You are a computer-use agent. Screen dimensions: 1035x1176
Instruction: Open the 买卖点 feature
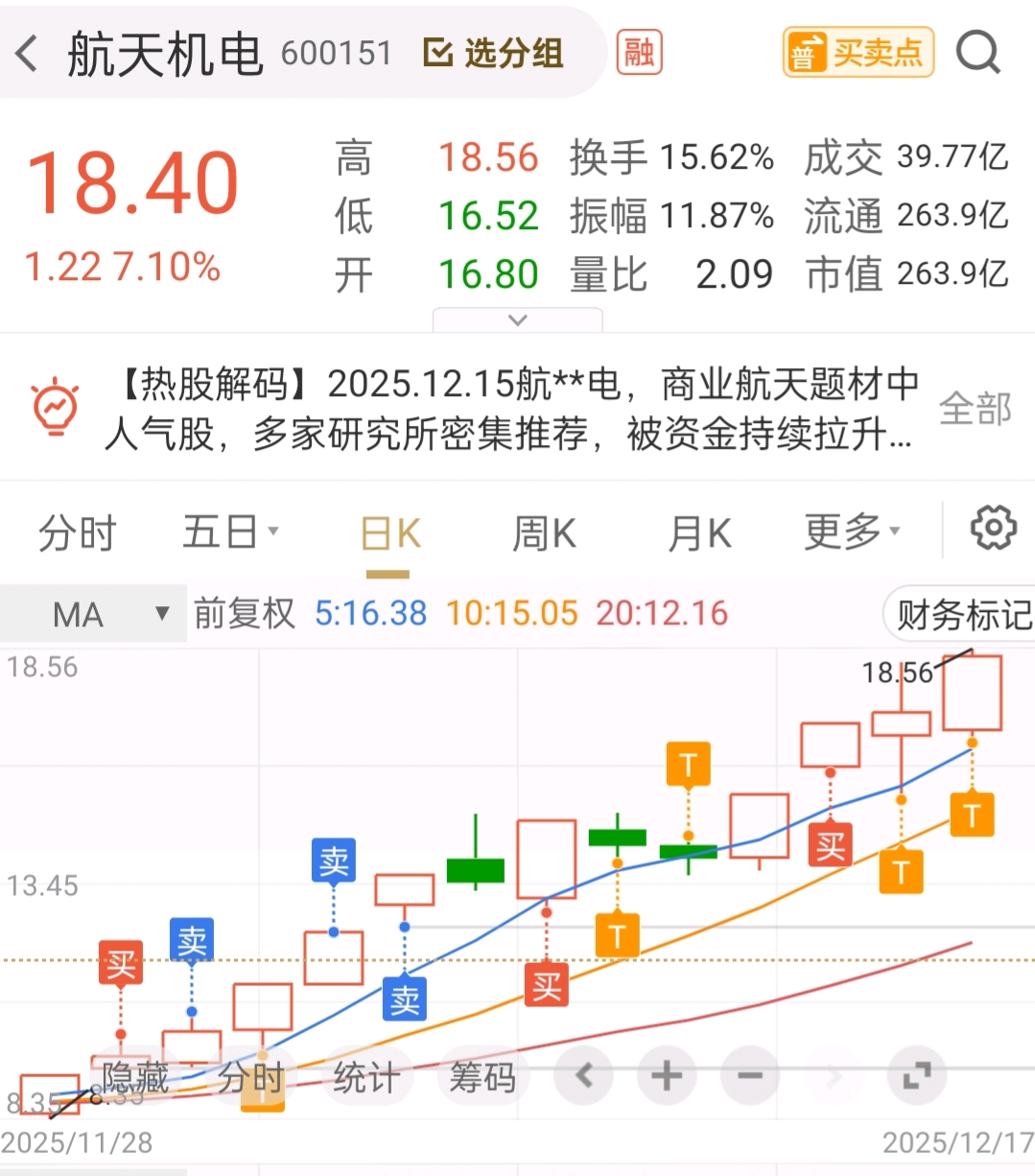(859, 53)
